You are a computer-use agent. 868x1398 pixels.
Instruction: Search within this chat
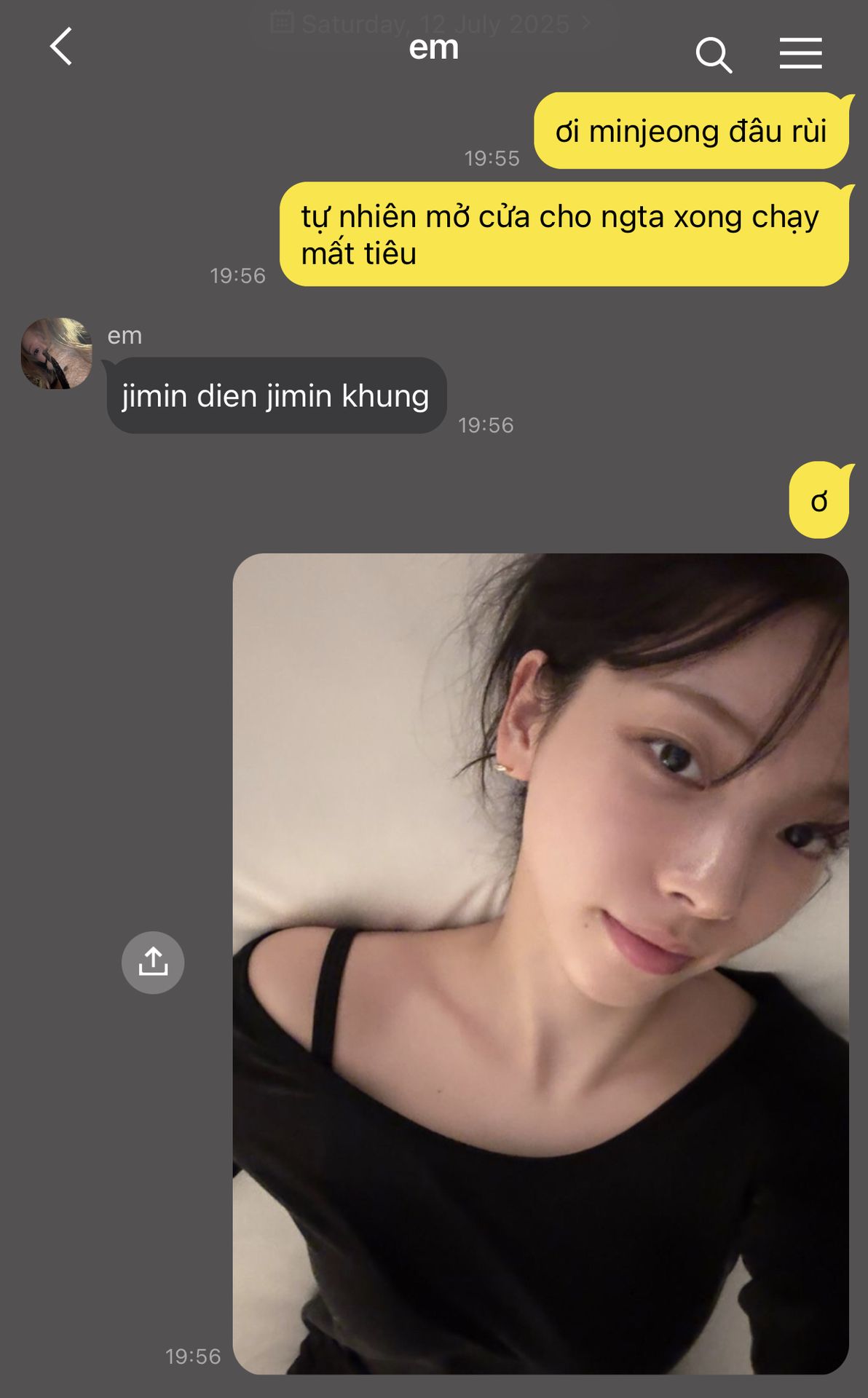[x=713, y=55]
